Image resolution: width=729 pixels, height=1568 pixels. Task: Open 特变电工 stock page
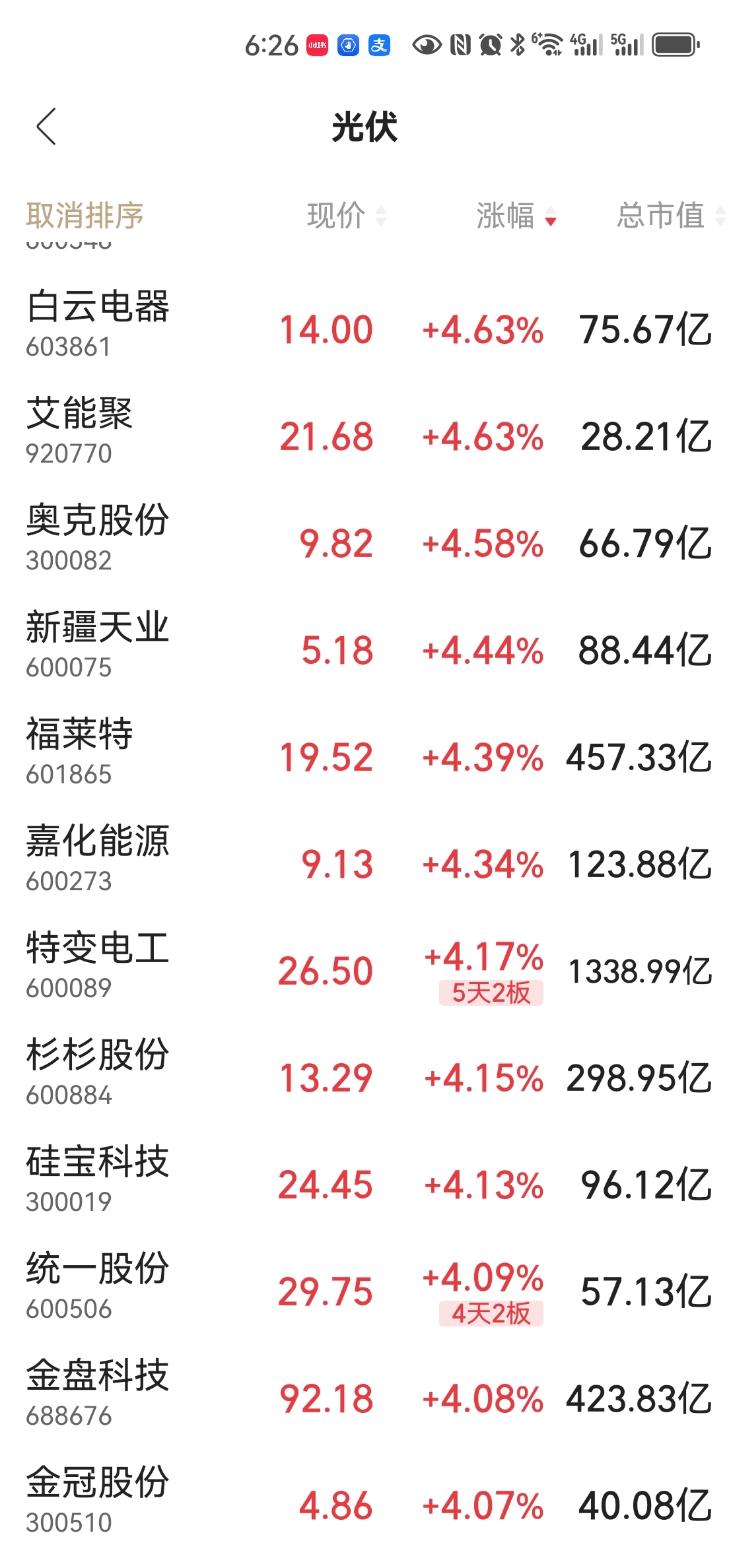click(x=98, y=964)
